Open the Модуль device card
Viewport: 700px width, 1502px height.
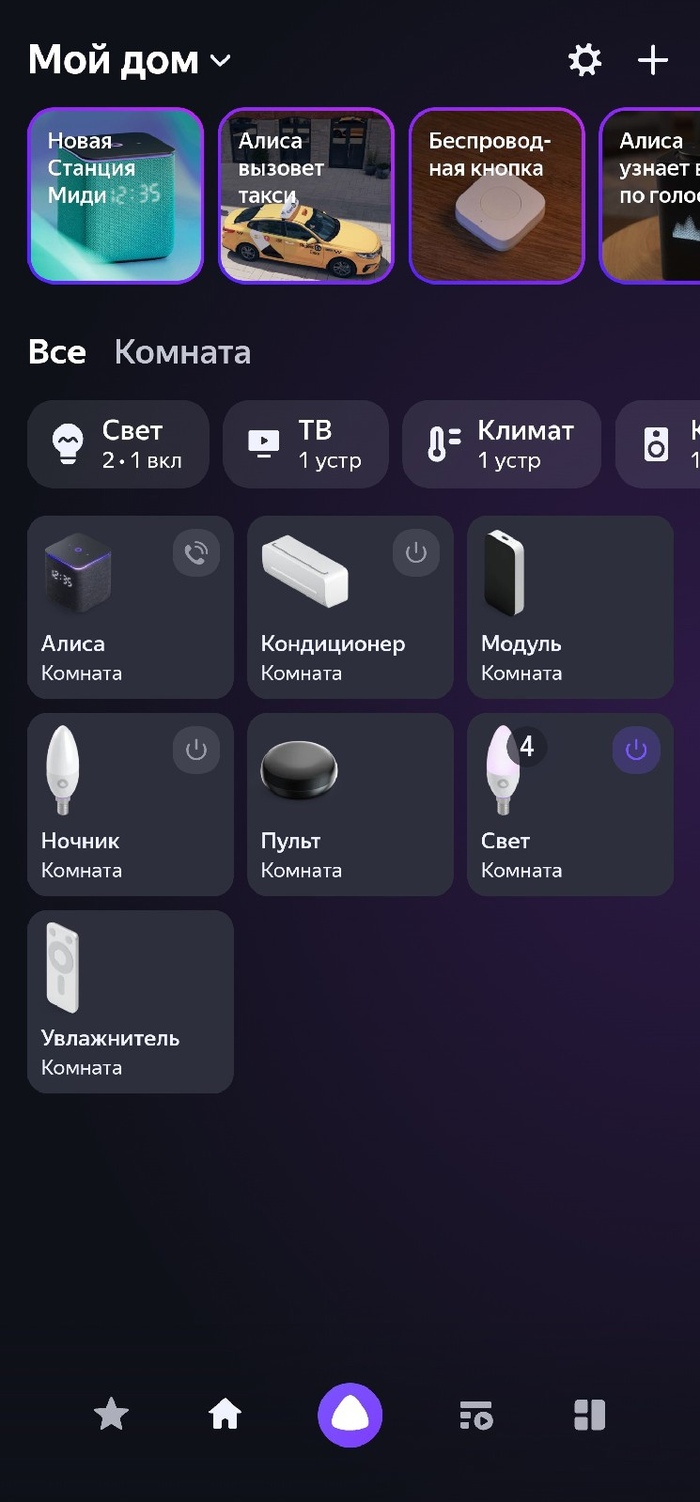coord(570,607)
